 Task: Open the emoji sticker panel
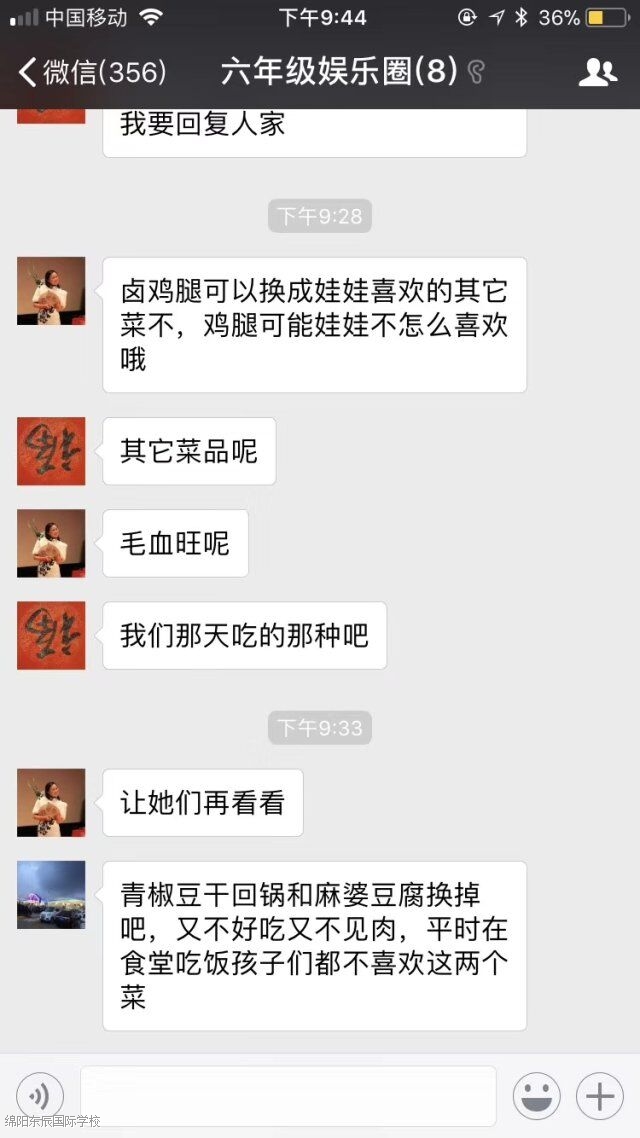(x=536, y=1096)
